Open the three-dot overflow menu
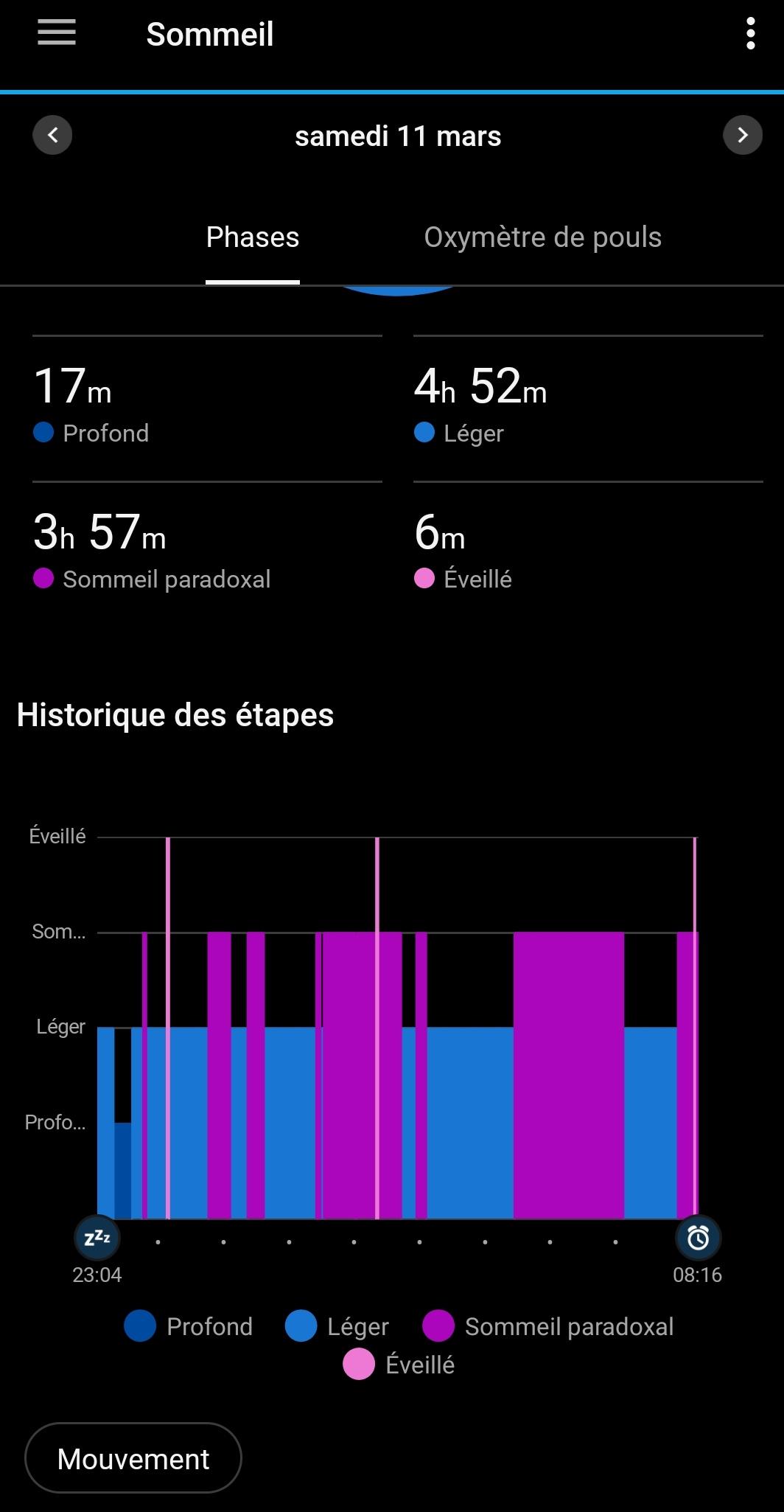The height and width of the screenshot is (1512, 784). coord(750,34)
